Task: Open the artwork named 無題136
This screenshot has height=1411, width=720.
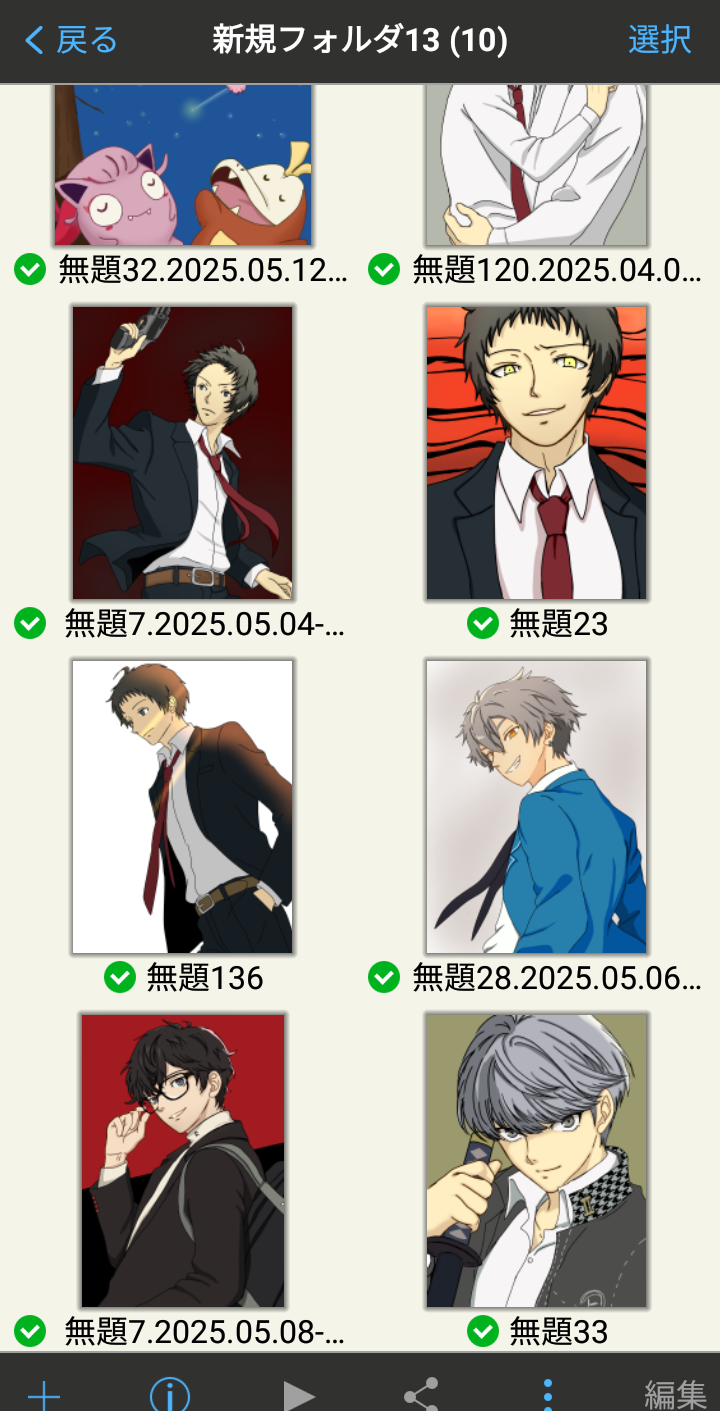Action: coord(183,806)
